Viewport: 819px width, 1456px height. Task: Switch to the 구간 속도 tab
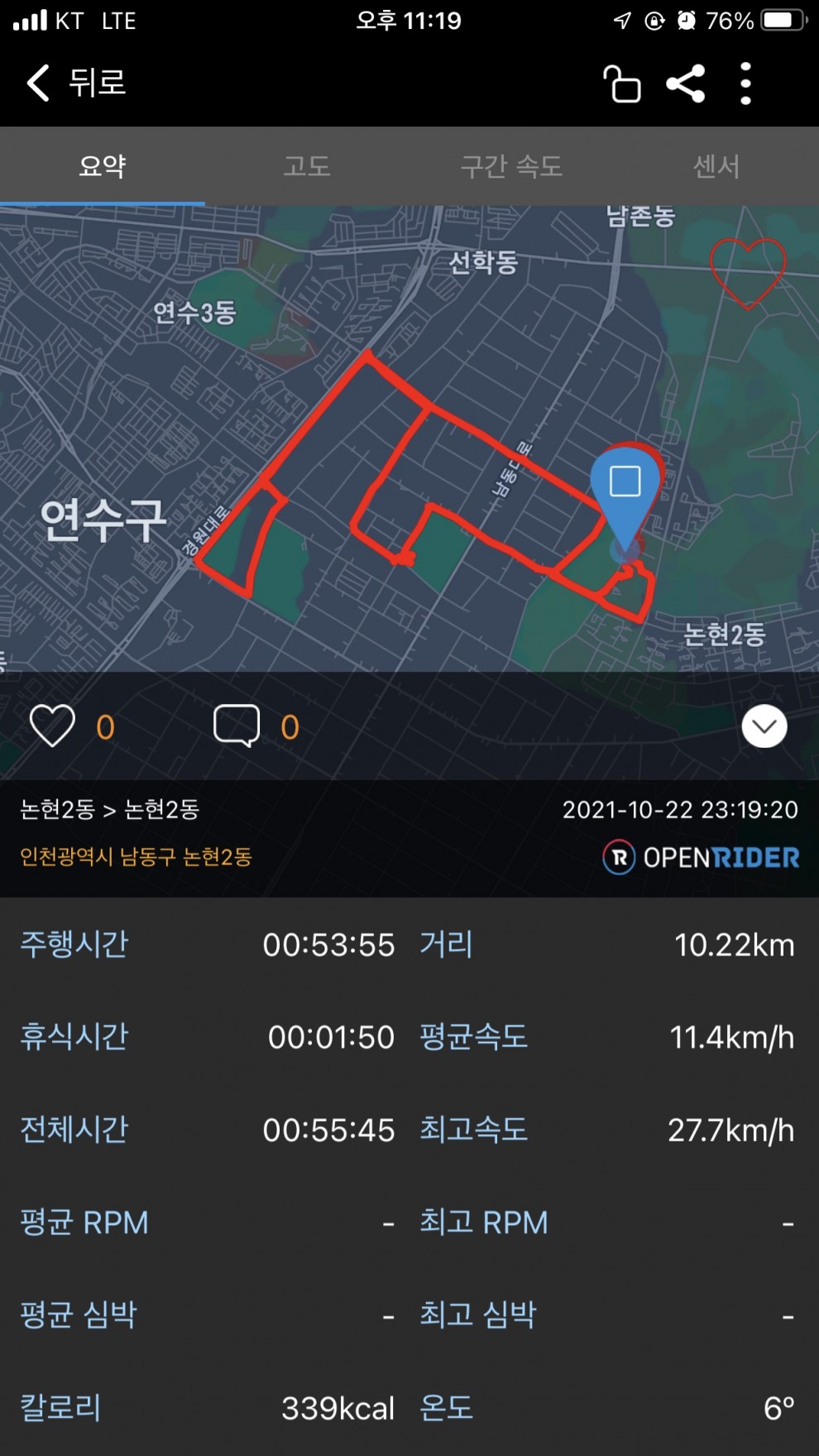511,166
